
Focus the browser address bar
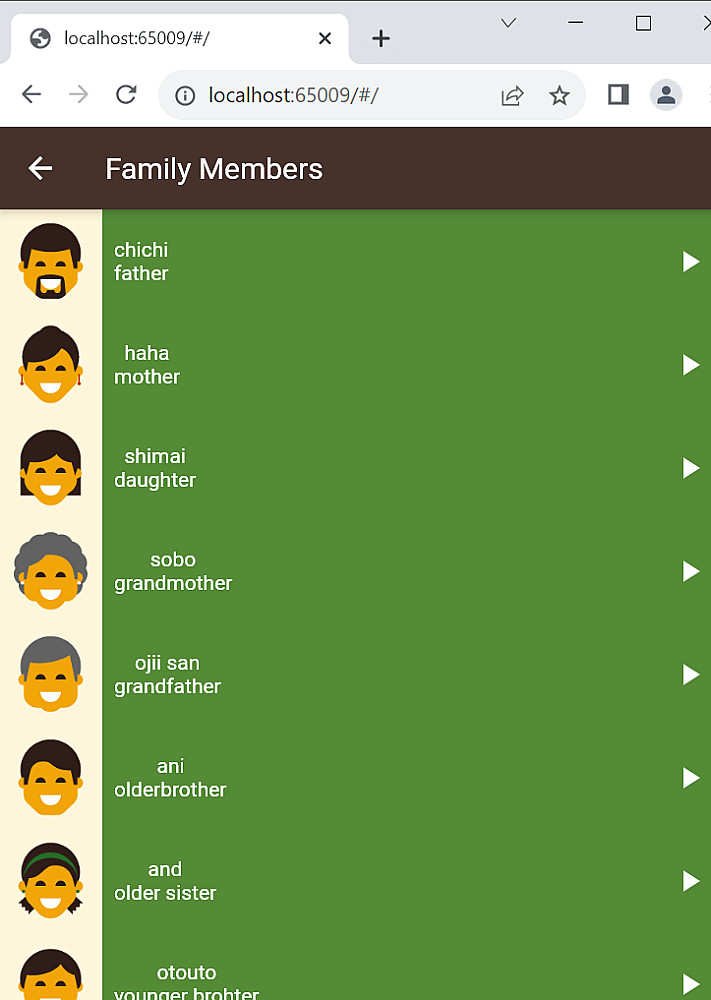point(340,95)
